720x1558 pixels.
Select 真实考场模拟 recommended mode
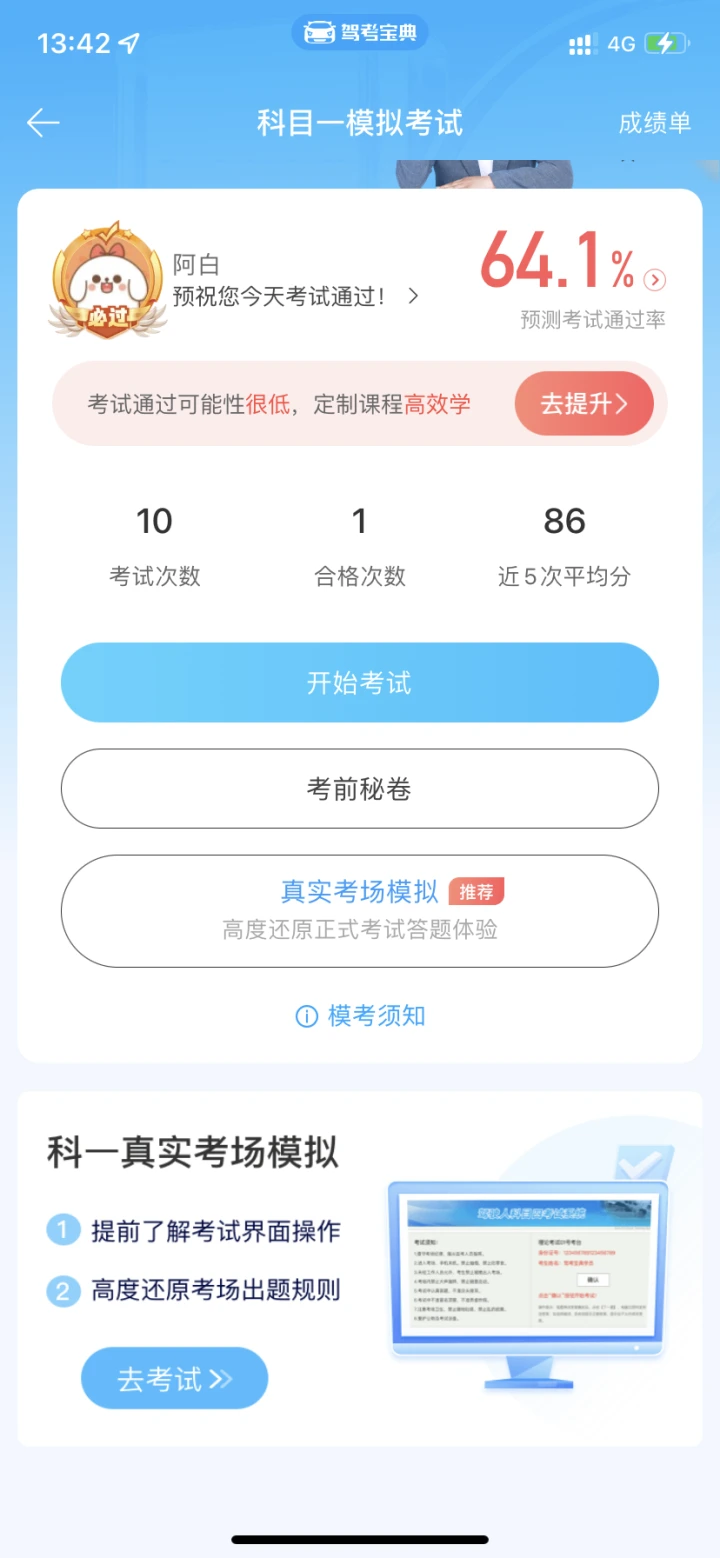pos(360,910)
